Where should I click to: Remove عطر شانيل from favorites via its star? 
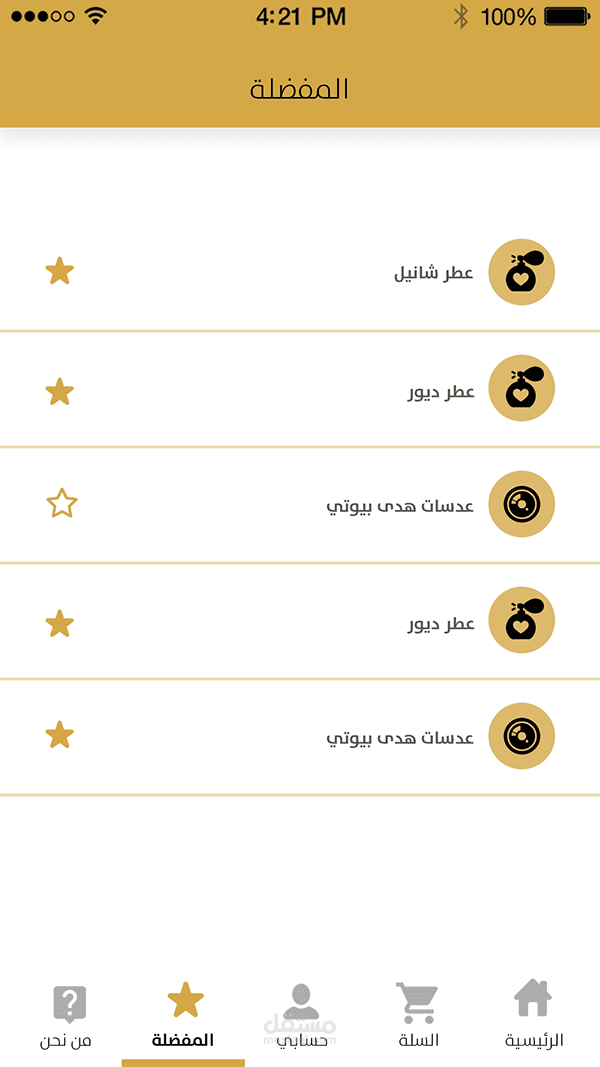(60, 271)
